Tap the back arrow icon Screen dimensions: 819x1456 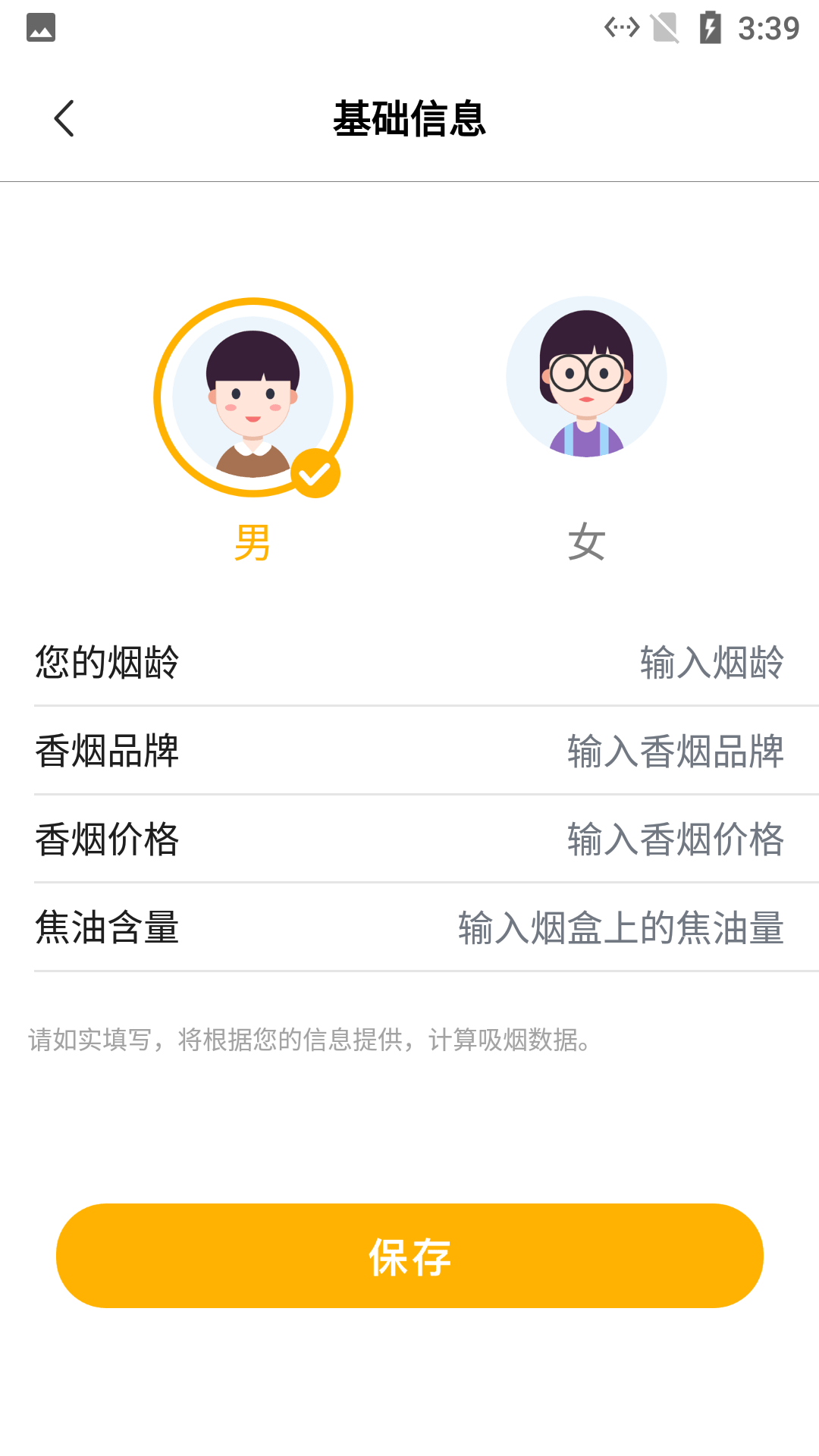64,119
